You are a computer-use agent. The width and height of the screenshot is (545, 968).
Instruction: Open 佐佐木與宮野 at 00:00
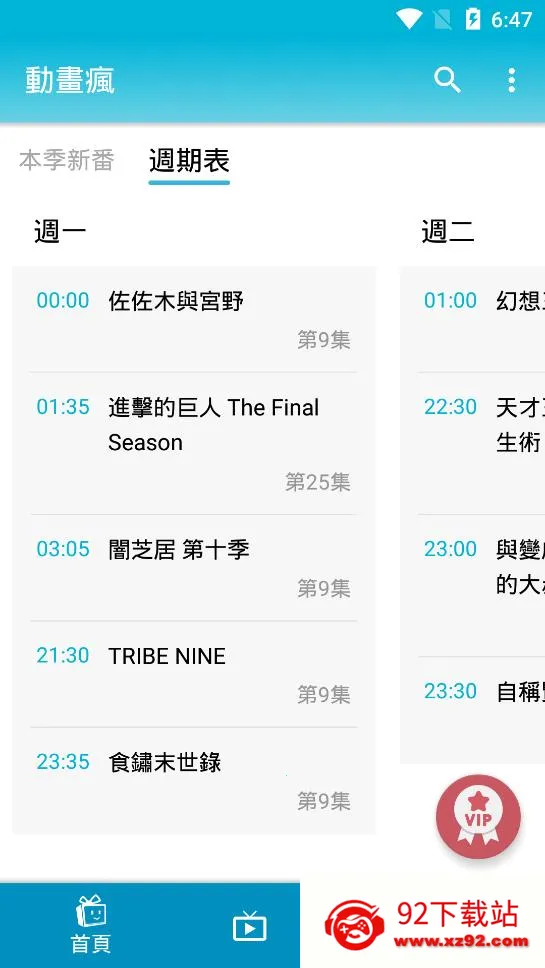[194, 320]
